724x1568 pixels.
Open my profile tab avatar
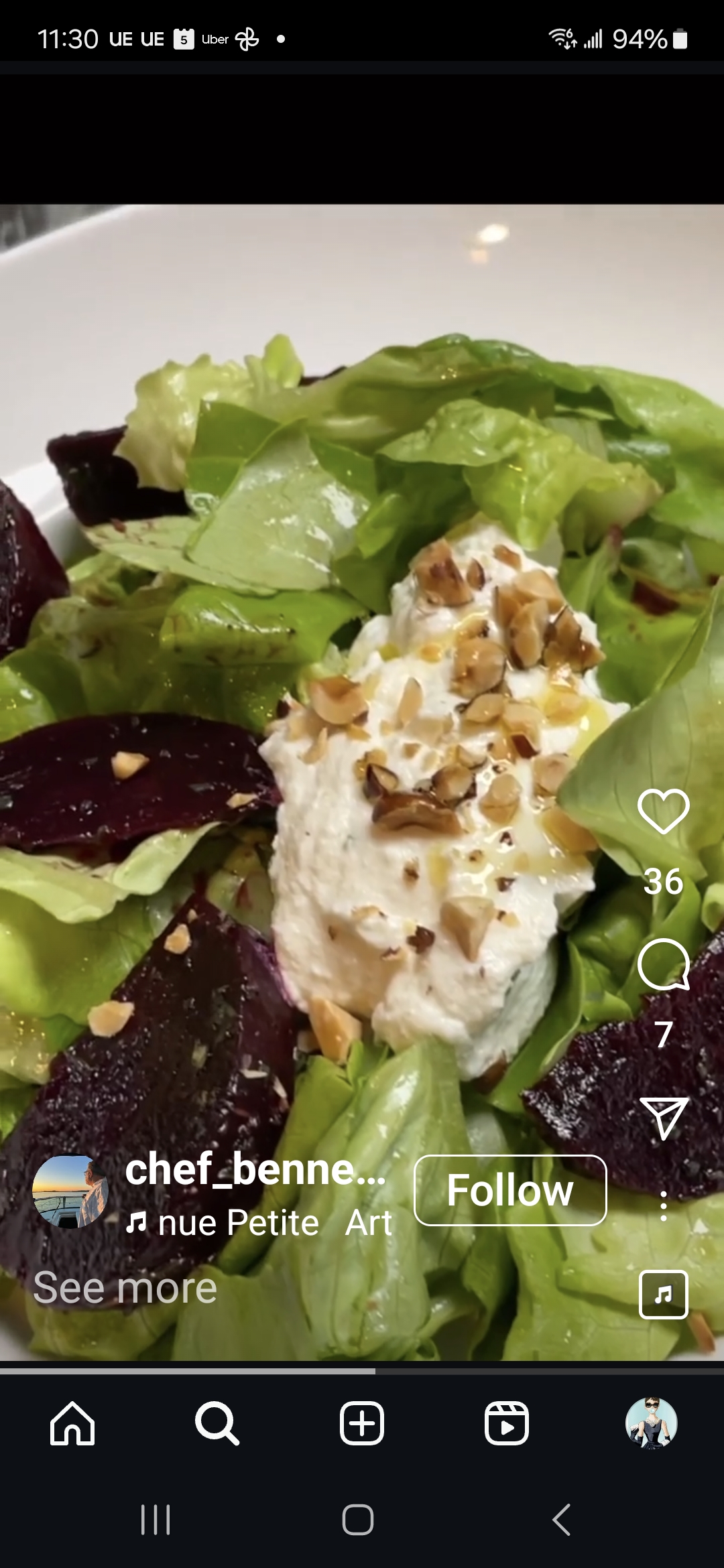(x=651, y=1422)
